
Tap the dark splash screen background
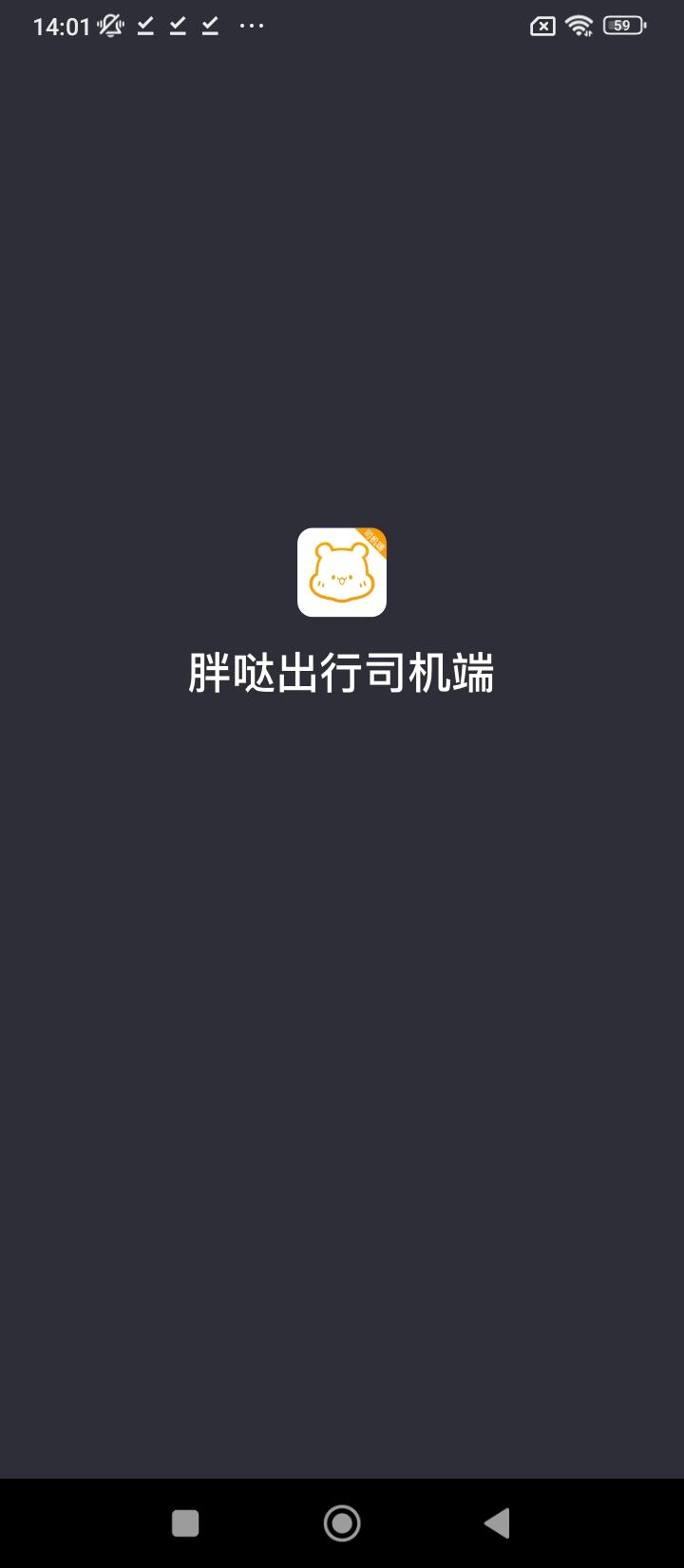[x=342, y=1045]
